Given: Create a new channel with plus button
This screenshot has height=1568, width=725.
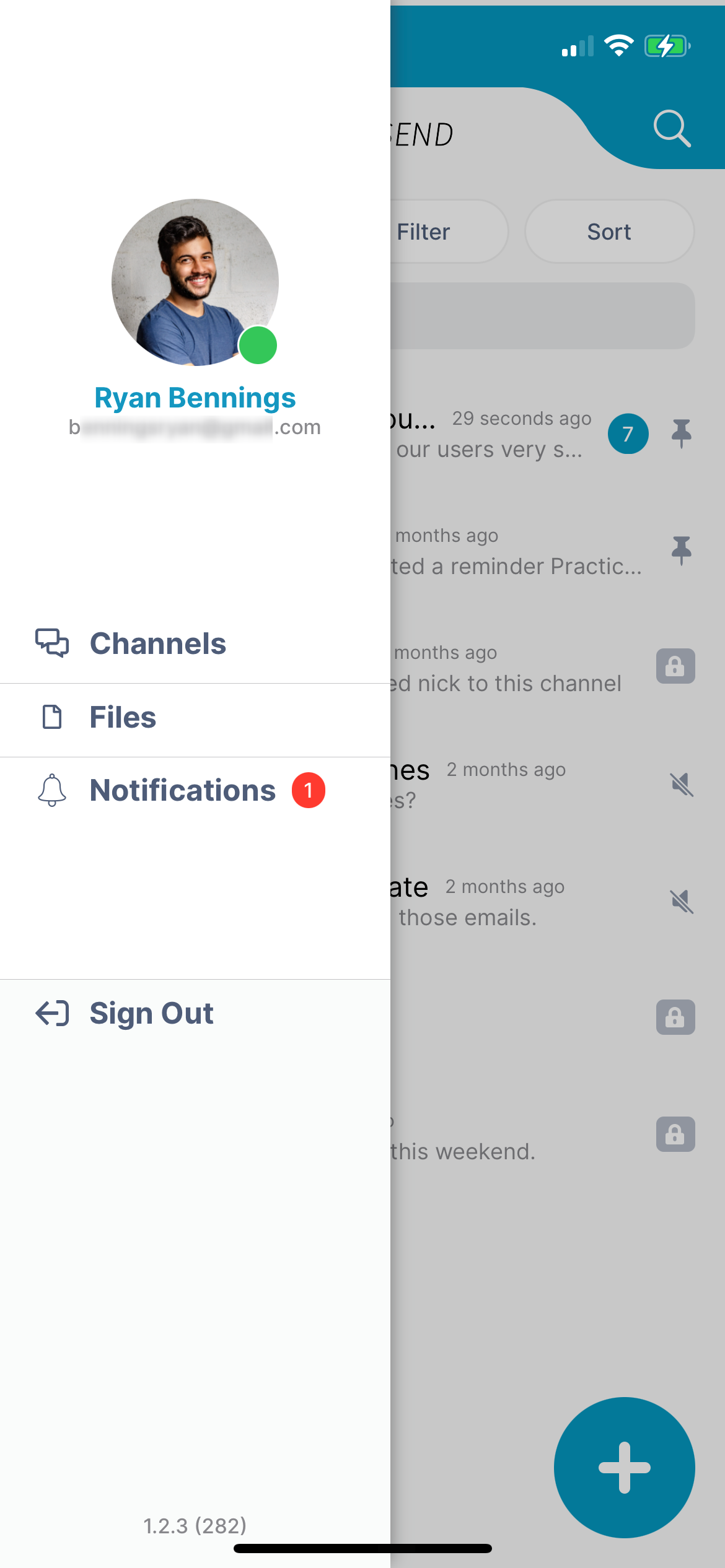Looking at the screenshot, I should (x=624, y=1467).
